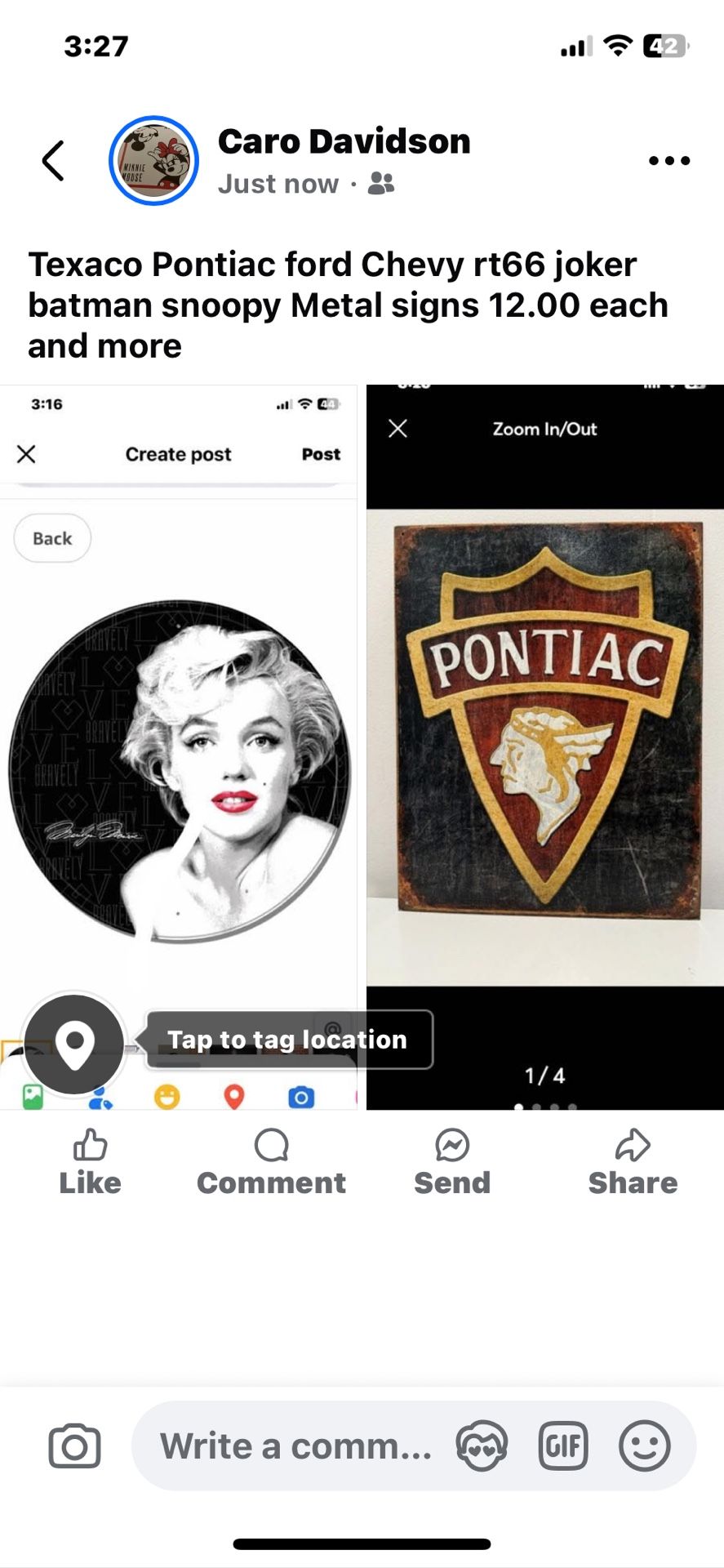Viewport: 724px width, 1568px height.
Task: Send this post via Messenger
Action: pos(452,1163)
